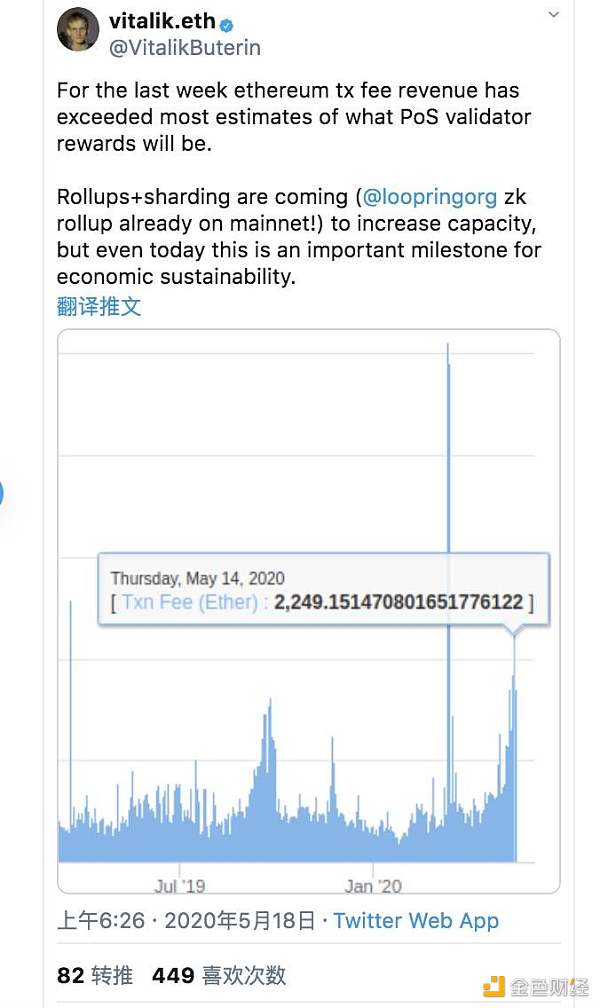Enlarge the Txn Fee chart image
This screenshot has height=1008, width=600.
click(x=308, y=610)
